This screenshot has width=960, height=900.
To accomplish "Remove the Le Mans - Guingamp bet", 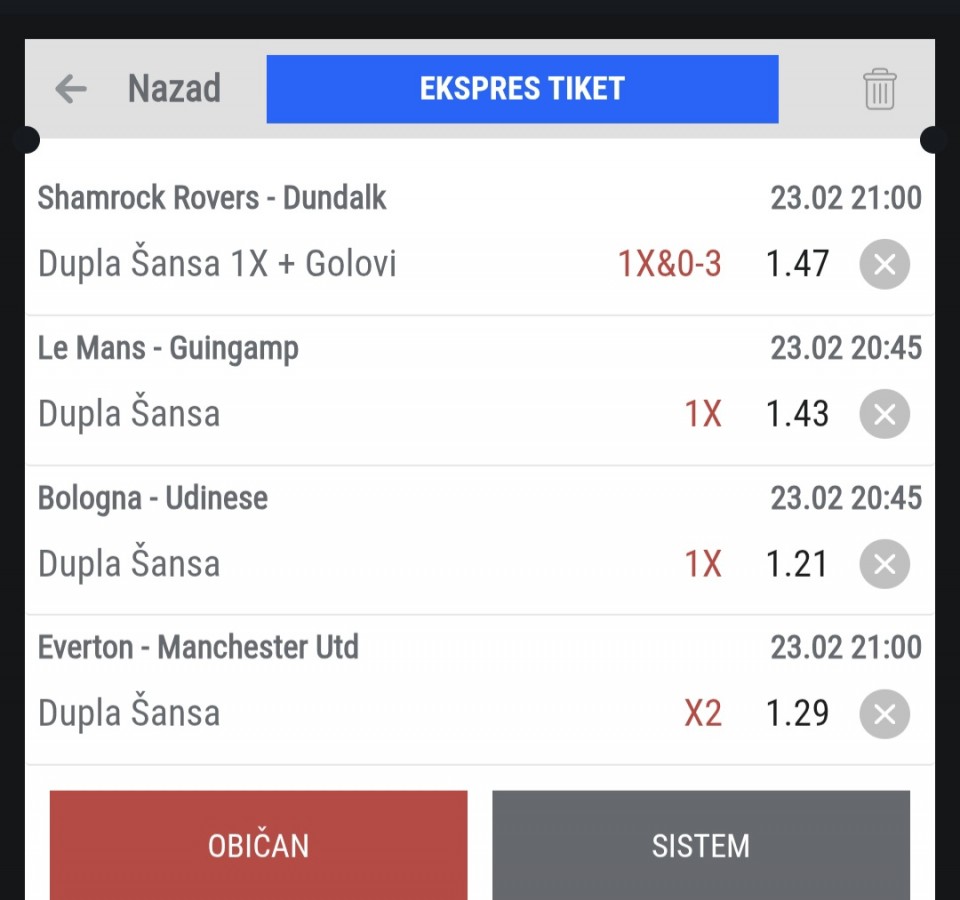I will (884, 414).
